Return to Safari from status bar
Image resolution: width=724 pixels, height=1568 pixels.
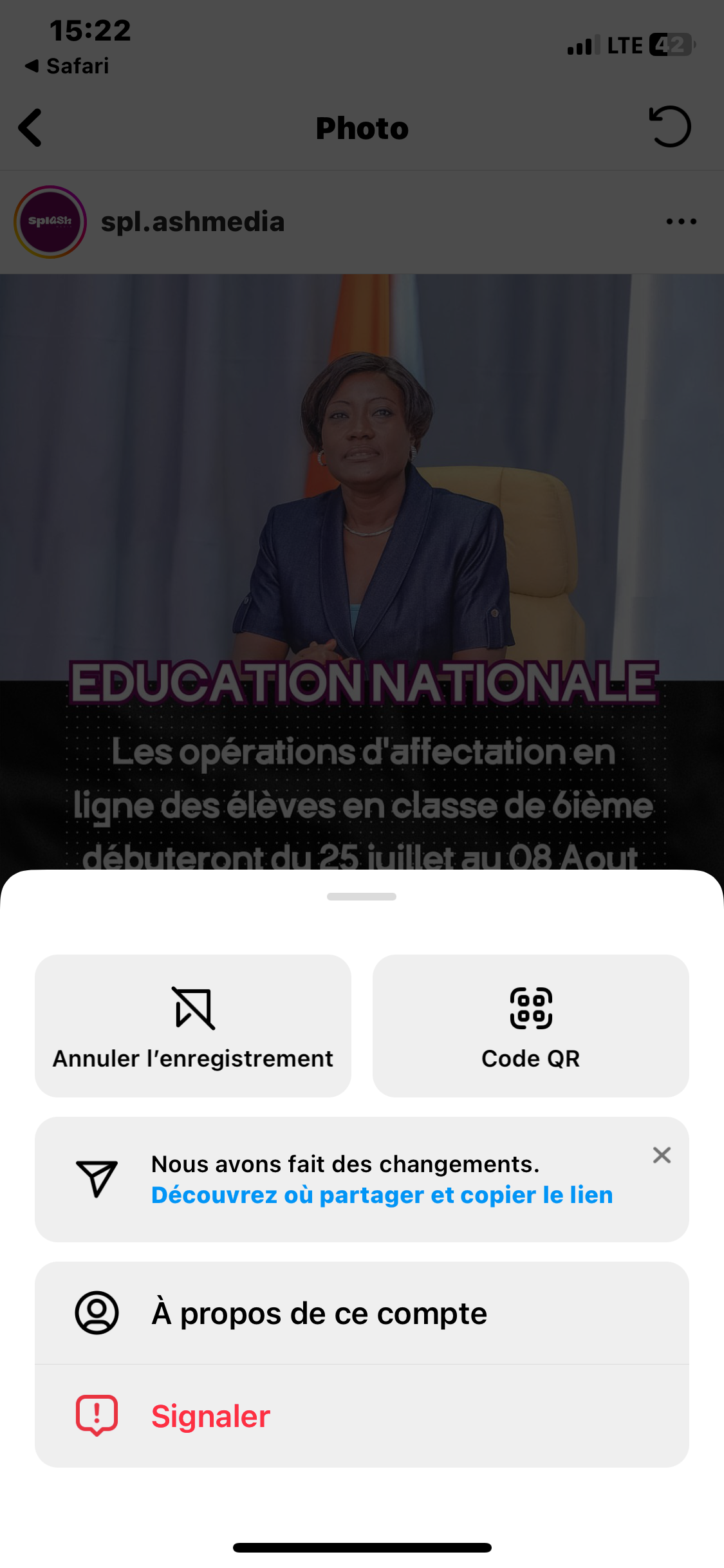pos(68,66)
